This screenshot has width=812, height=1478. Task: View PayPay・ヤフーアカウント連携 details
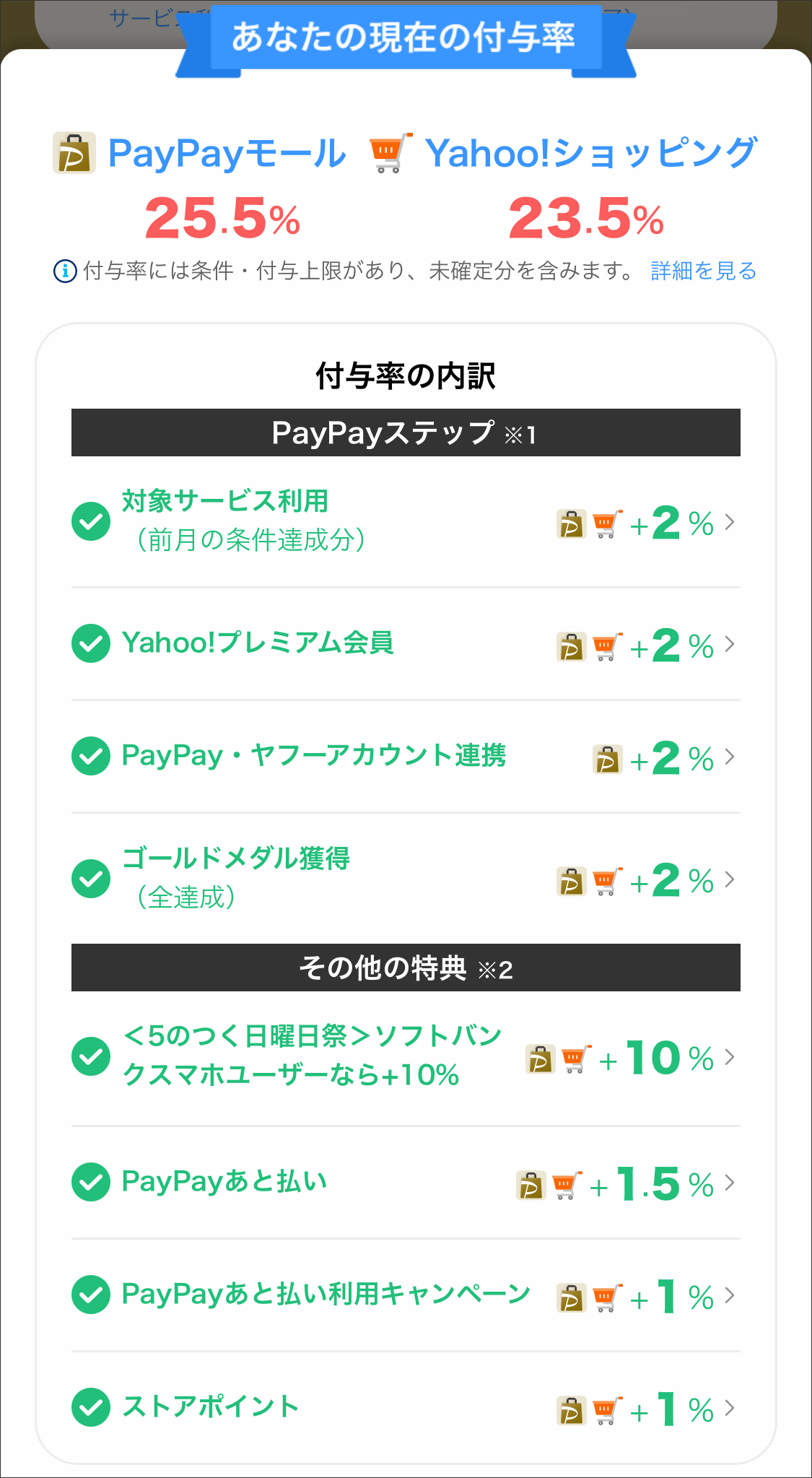[406, 757]
